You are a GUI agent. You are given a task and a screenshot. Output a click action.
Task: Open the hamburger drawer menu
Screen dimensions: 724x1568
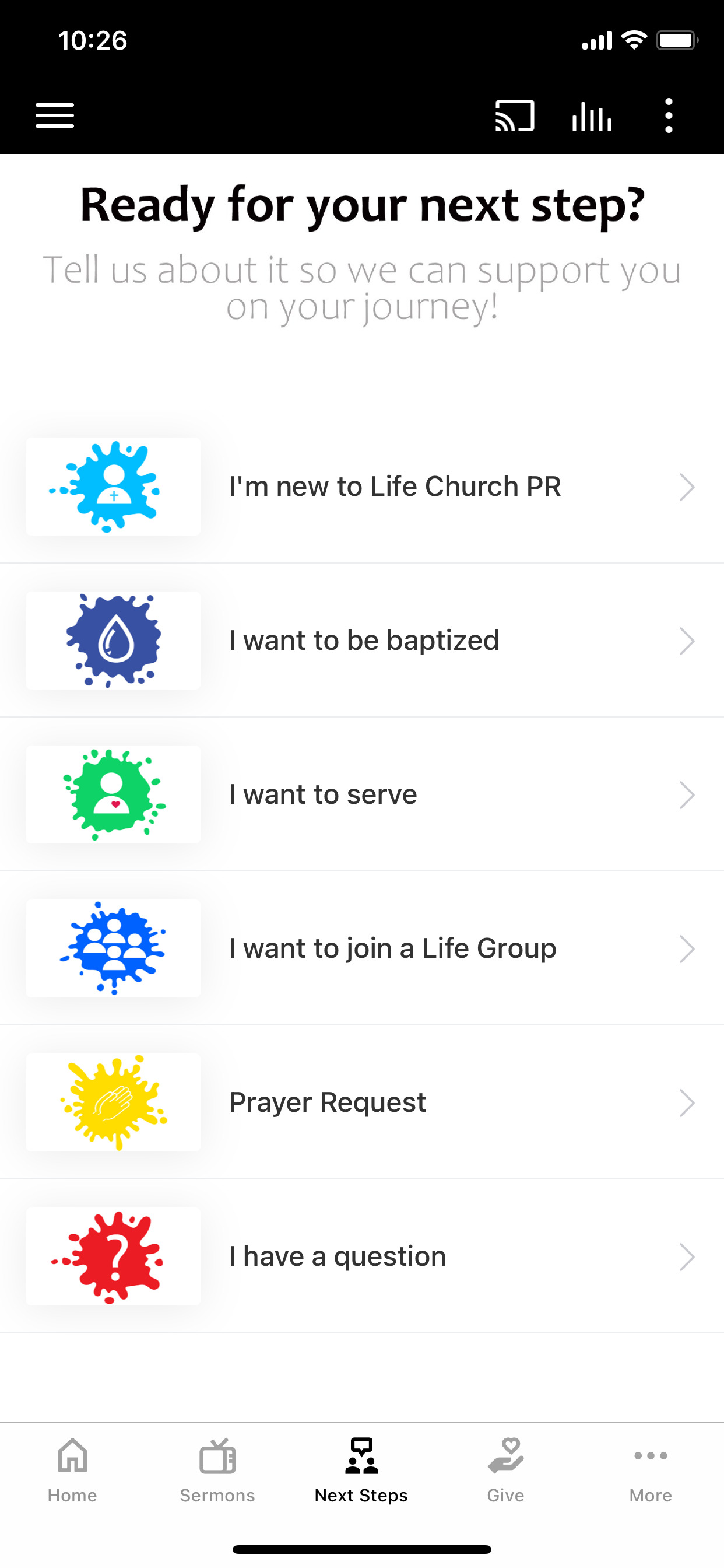pyautogui.click(x=55, y=116)
